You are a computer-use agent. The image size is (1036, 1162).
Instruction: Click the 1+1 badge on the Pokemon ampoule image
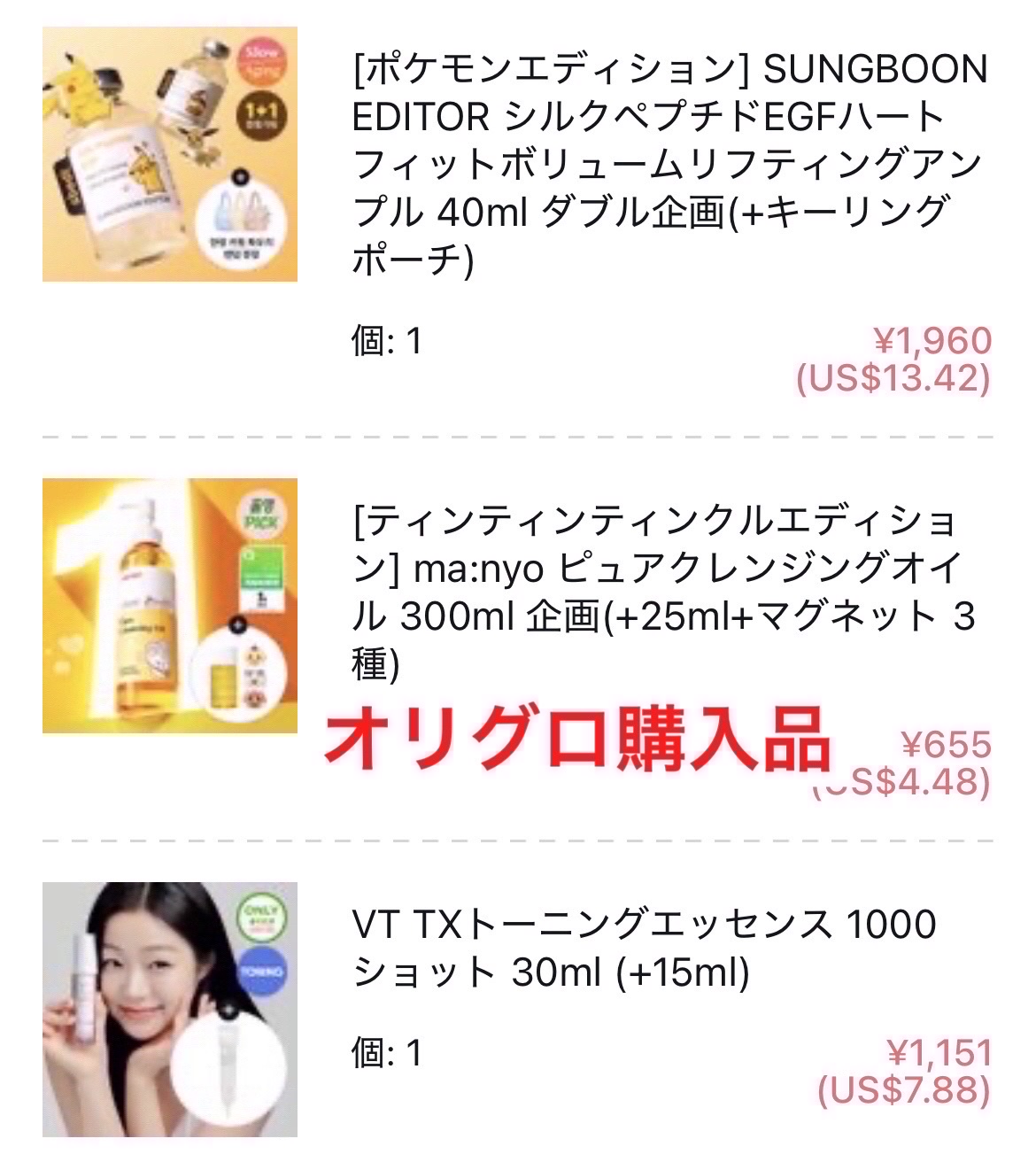click(264, 115)
